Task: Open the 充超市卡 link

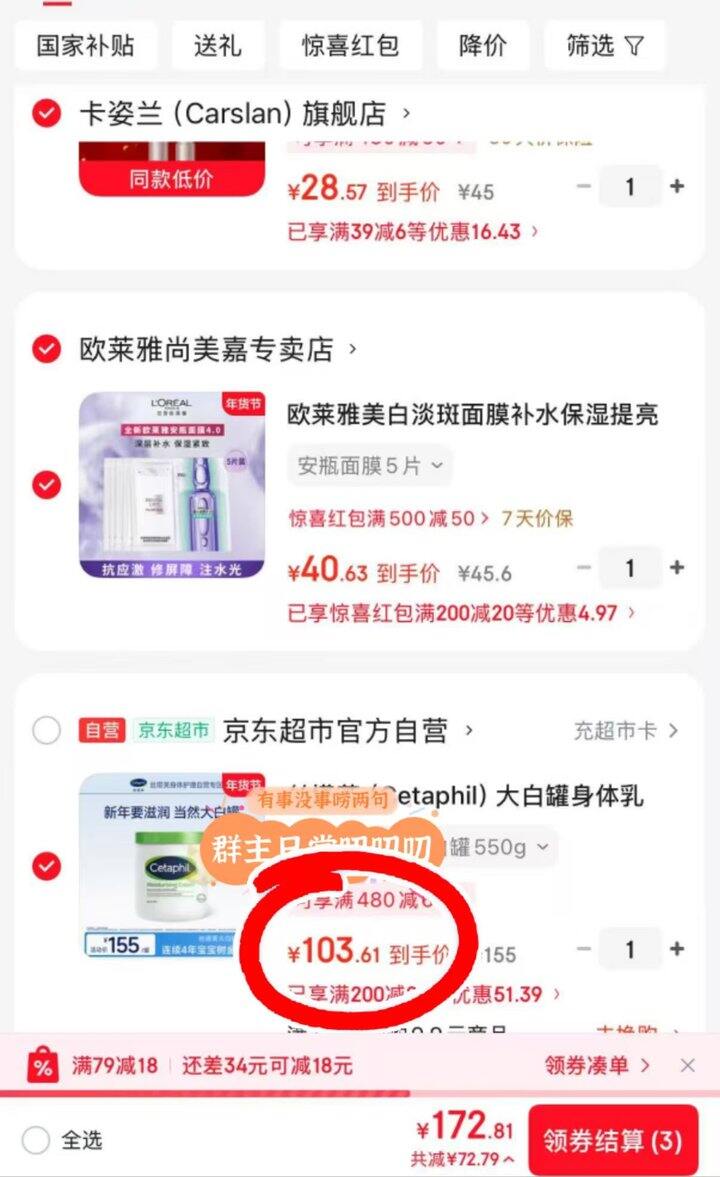Action: point(626,731)
